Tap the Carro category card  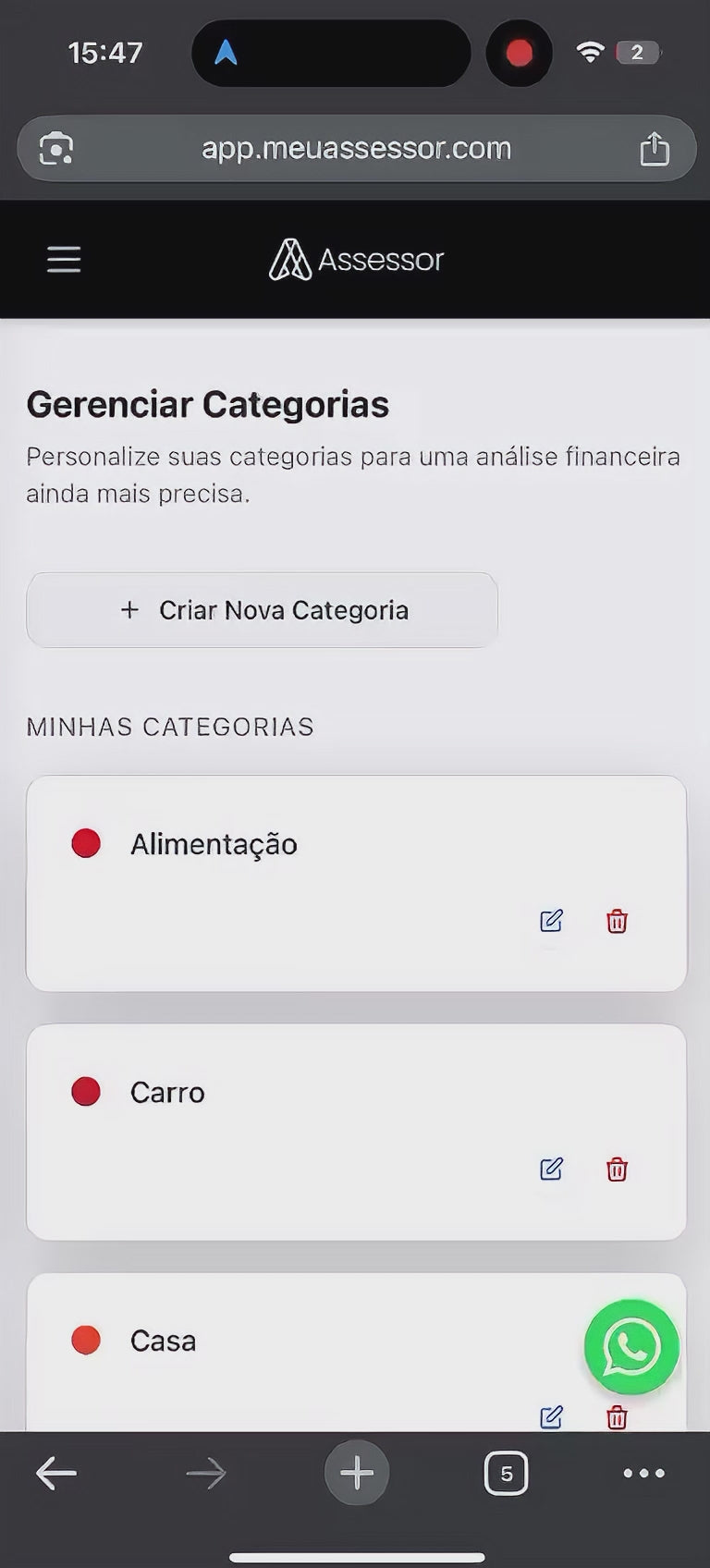point(277,1092)
